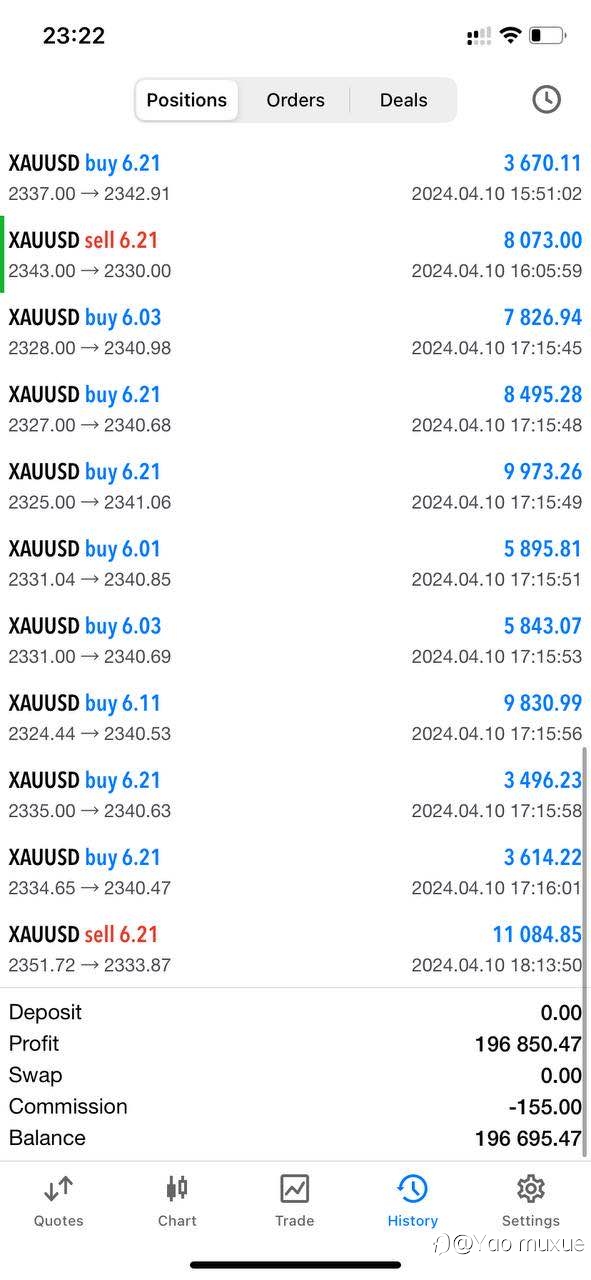Open XAUUSD buy 6.01 position details
This screenshot has width=591, height=1280.
[x=295, y=562]
